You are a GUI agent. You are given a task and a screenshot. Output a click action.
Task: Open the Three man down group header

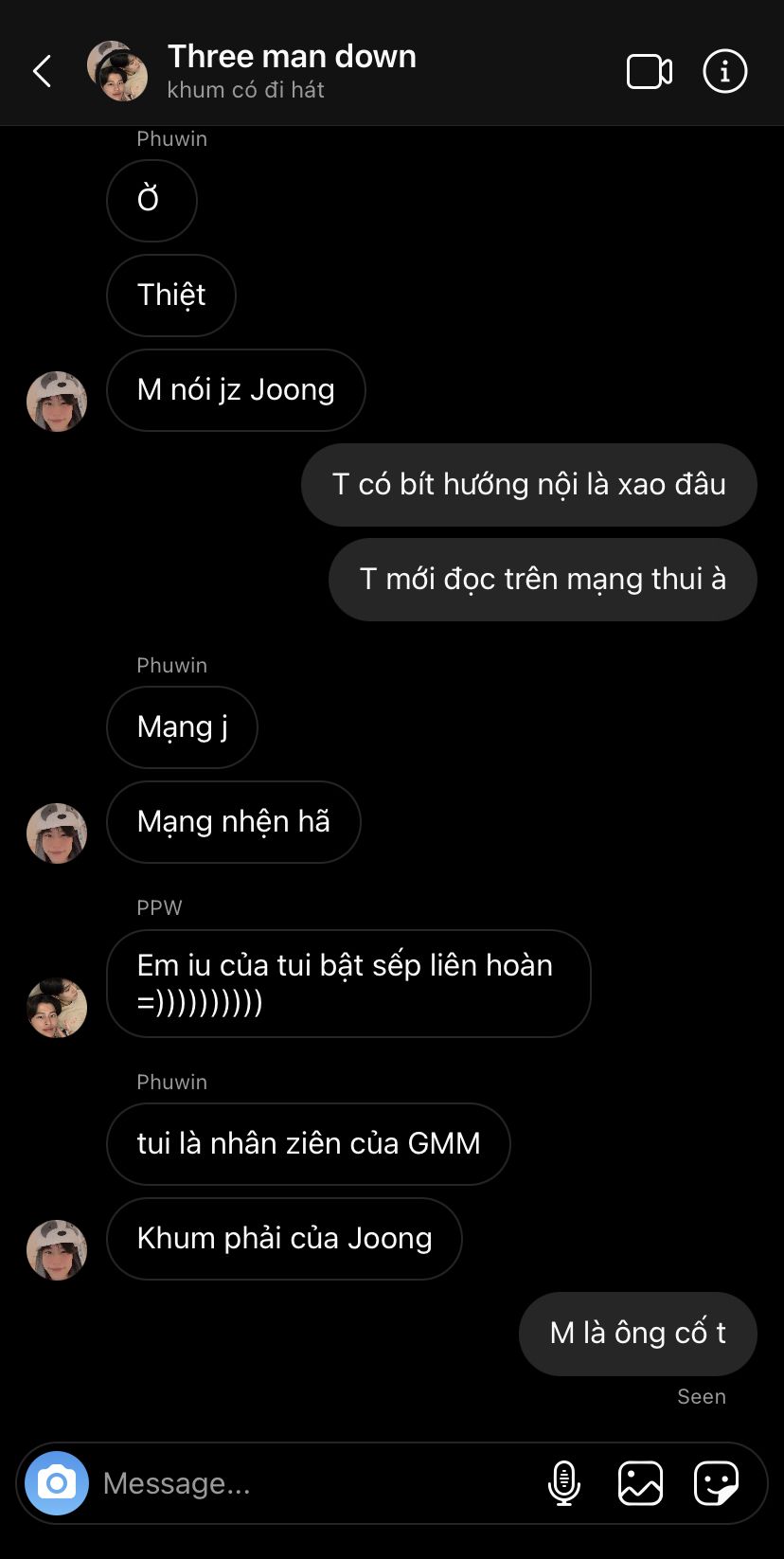click(x=291, y=70)
